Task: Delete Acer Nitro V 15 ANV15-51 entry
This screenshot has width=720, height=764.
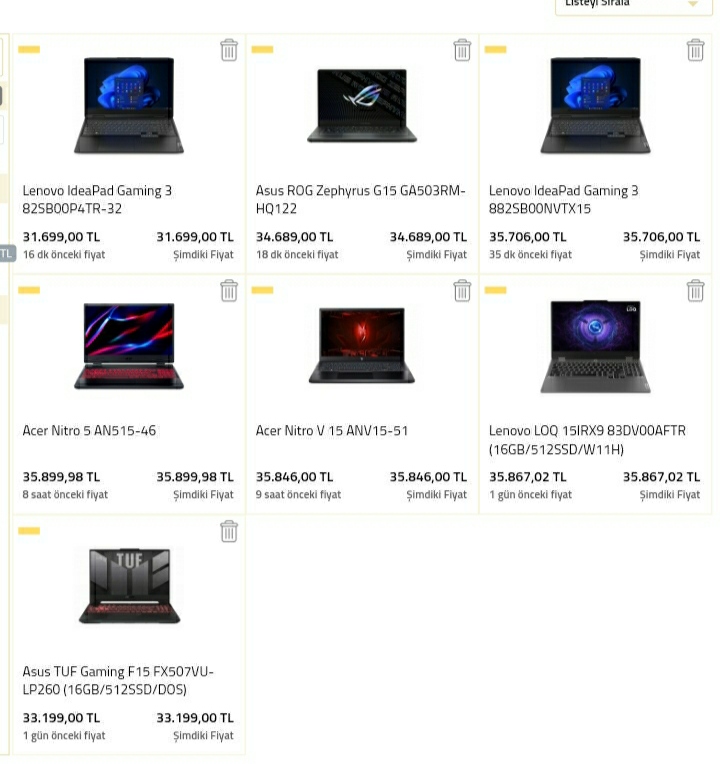Action: [462, 290]
